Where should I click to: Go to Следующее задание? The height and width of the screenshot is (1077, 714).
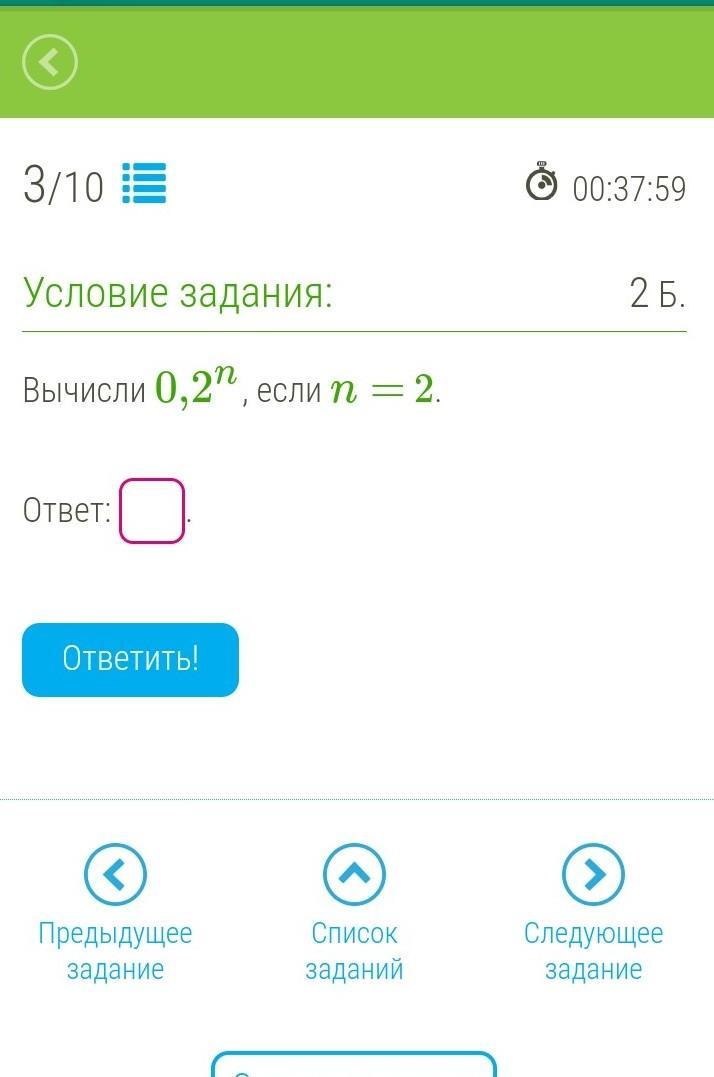593,875
